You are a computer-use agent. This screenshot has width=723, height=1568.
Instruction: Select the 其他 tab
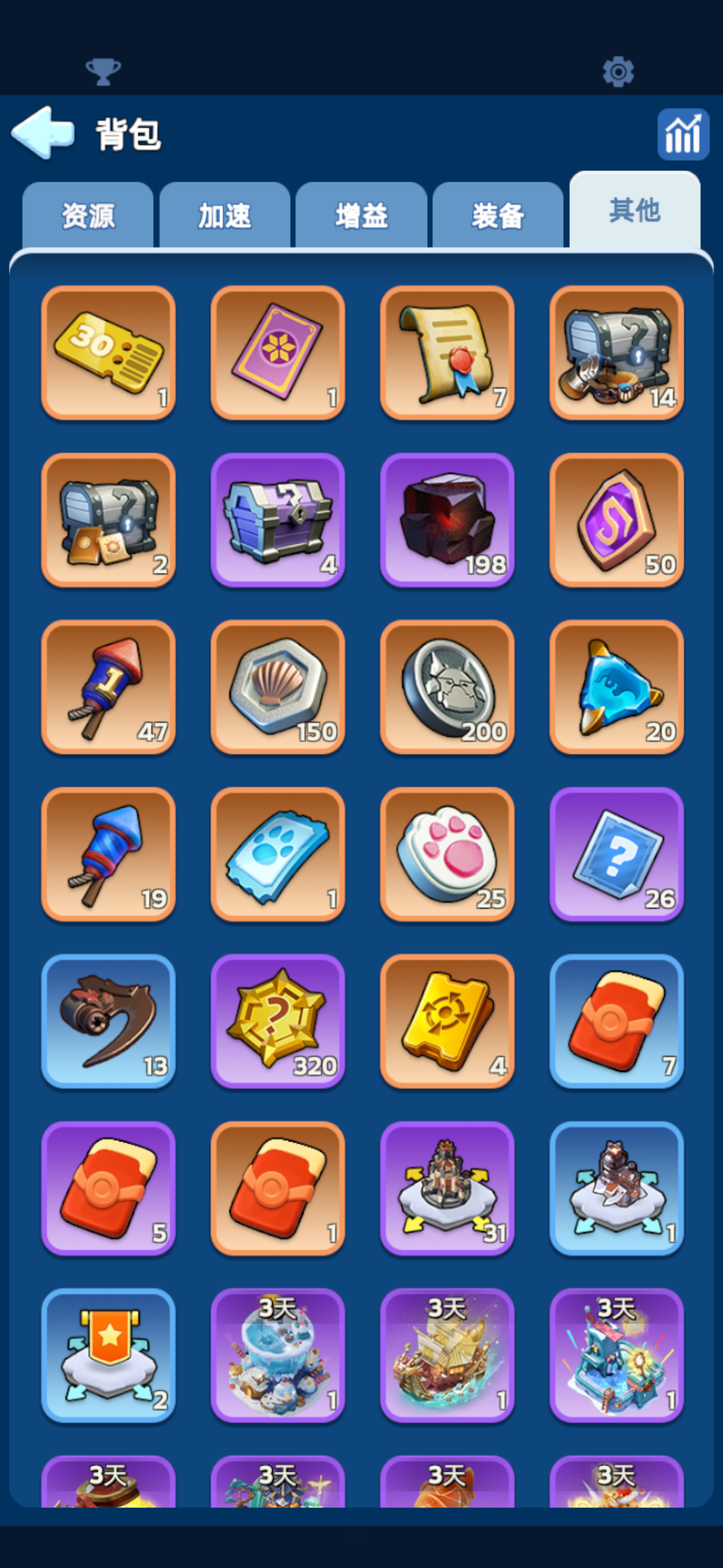coord(635,210)
